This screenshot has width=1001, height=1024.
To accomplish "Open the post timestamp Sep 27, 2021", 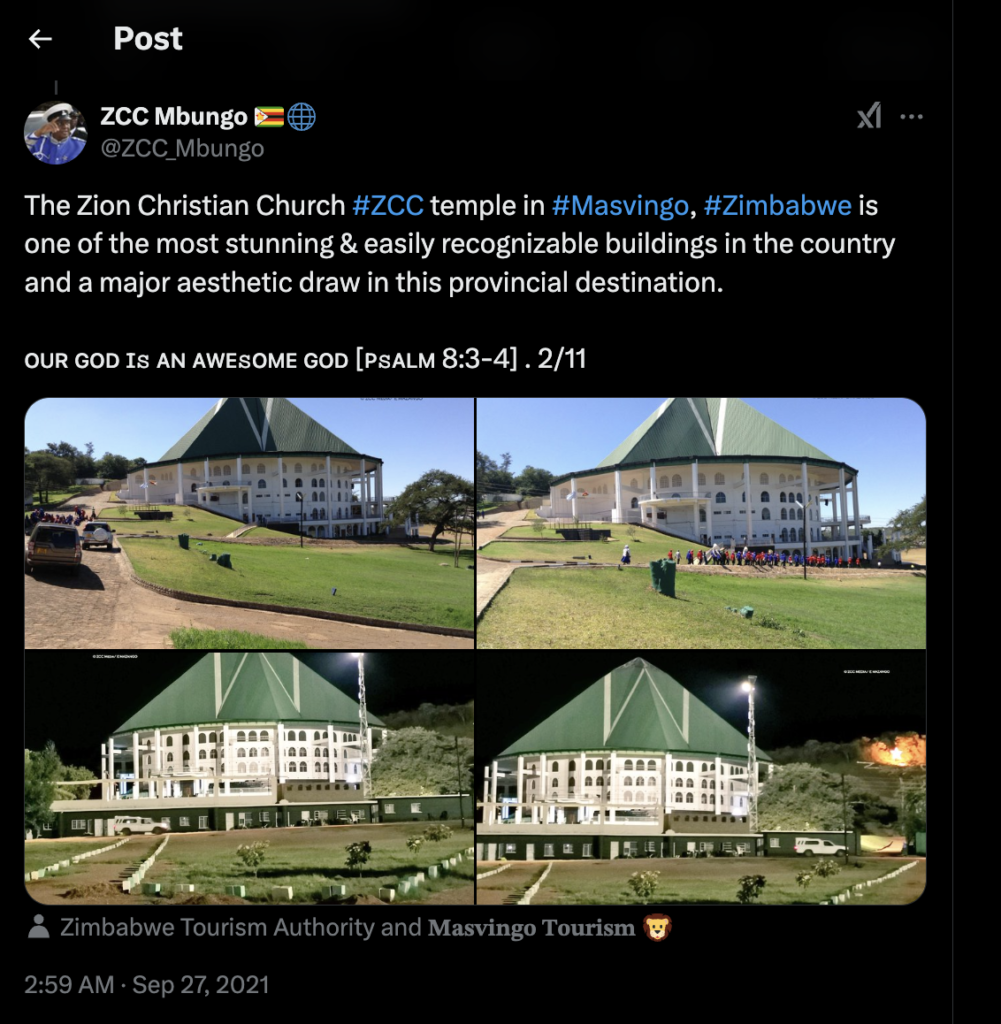I will coord(147,984).
